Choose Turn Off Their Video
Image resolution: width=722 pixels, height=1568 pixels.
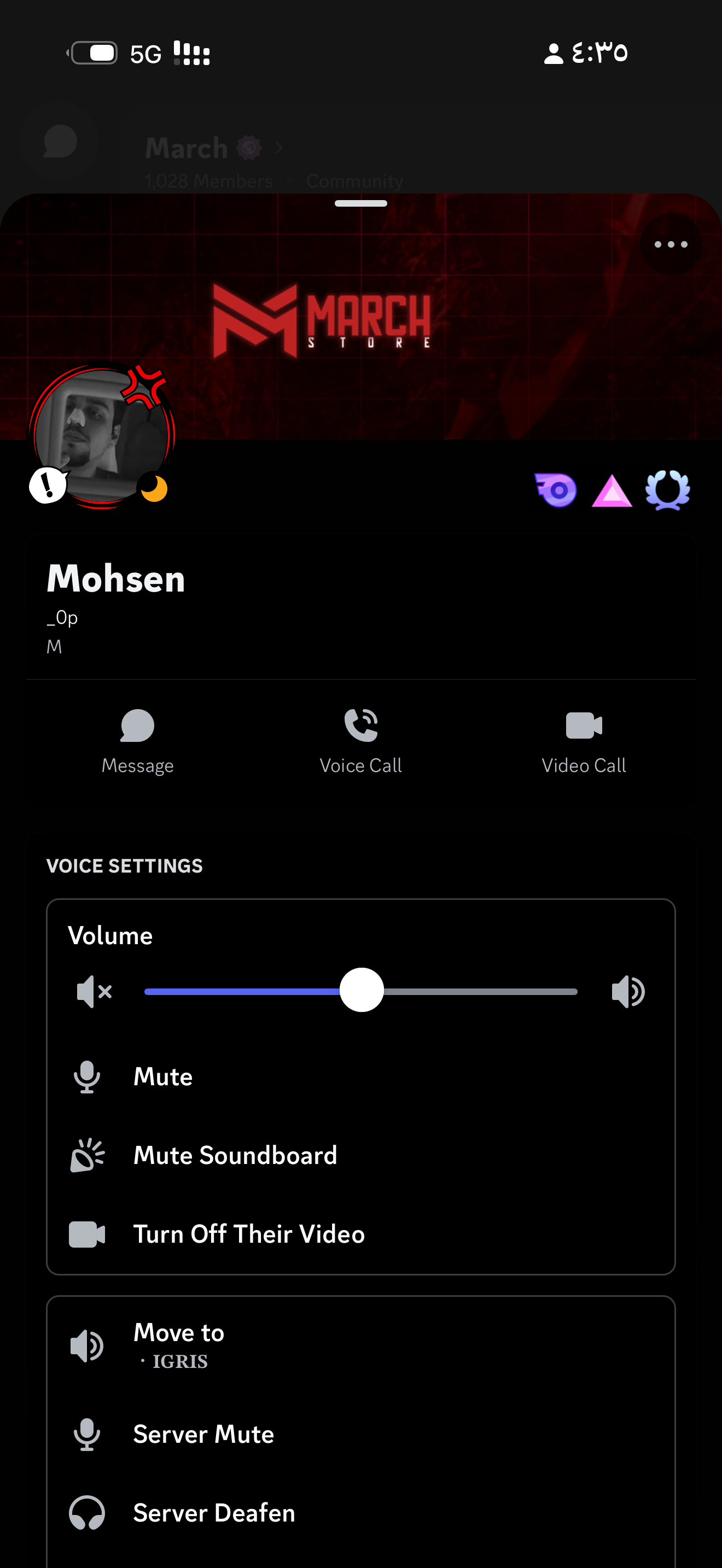click(x=248, y=1234)
